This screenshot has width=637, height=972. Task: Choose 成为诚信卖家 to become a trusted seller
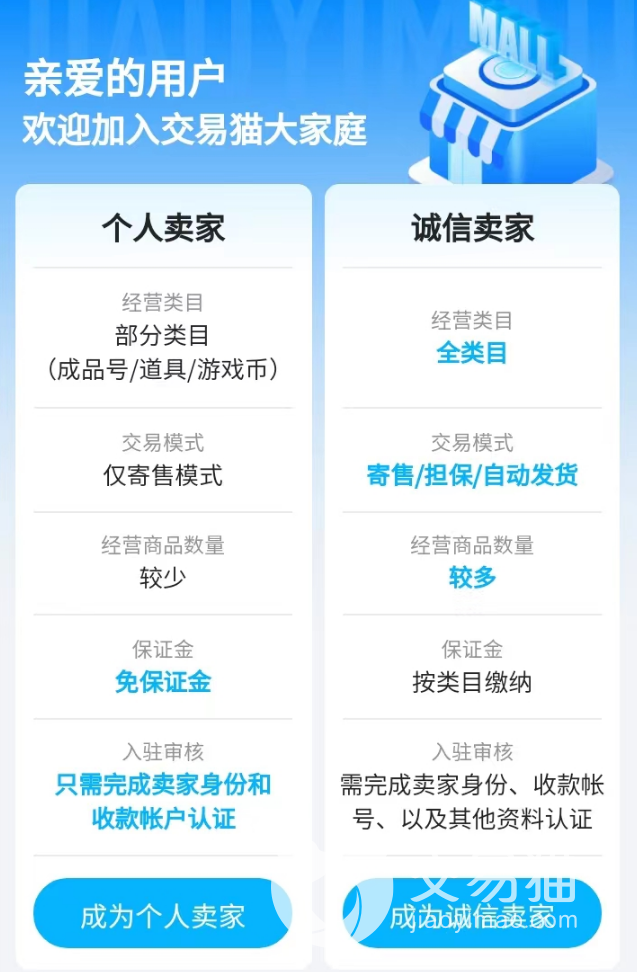pos(472,915)
